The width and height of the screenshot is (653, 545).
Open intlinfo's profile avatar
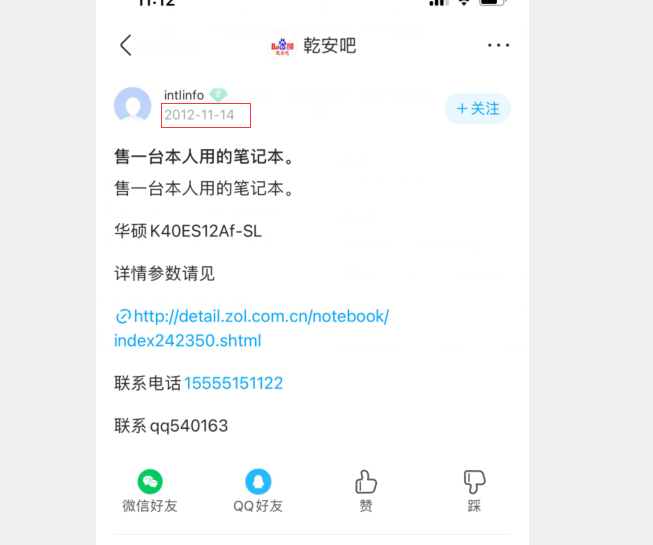(133, 105)
